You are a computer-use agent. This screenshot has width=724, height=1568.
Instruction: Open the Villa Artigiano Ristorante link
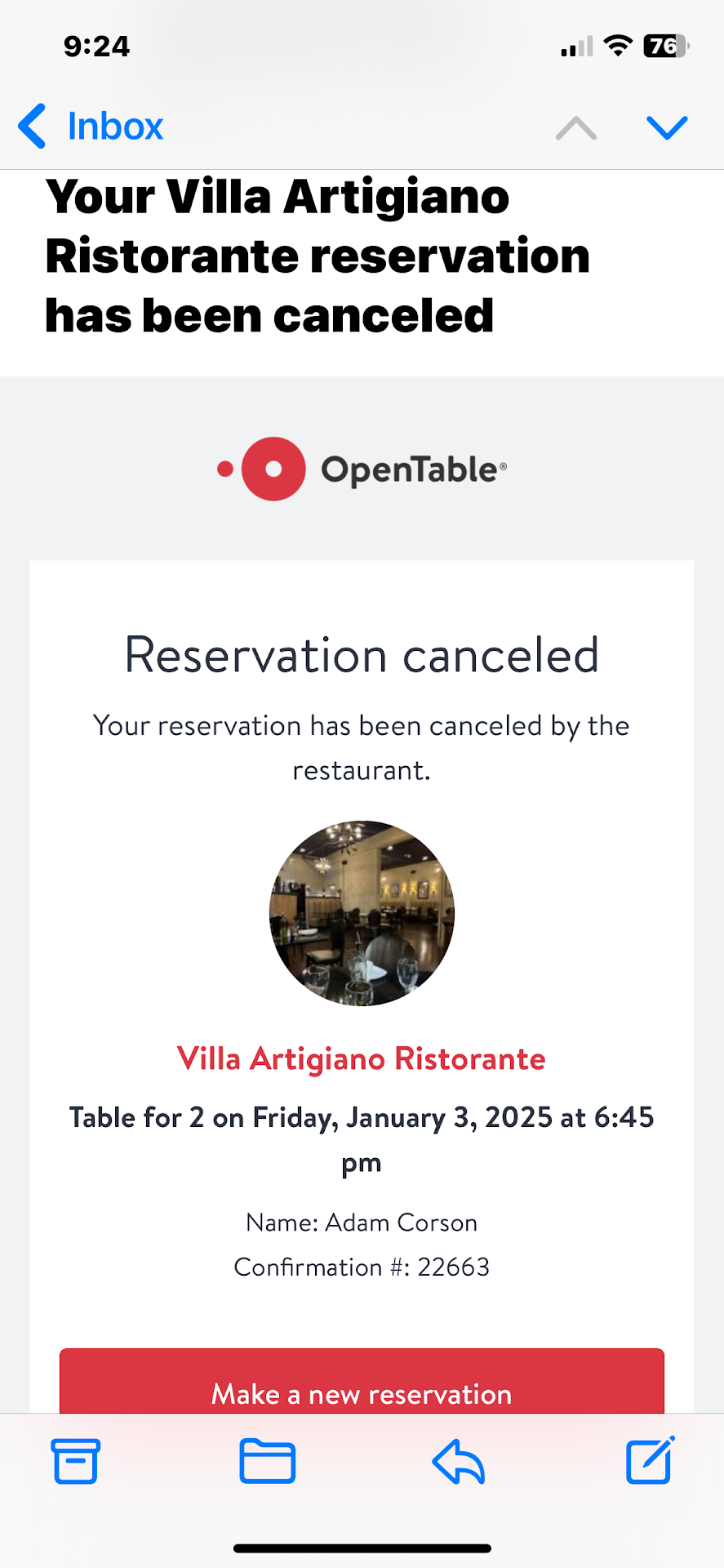[362, 1059]
